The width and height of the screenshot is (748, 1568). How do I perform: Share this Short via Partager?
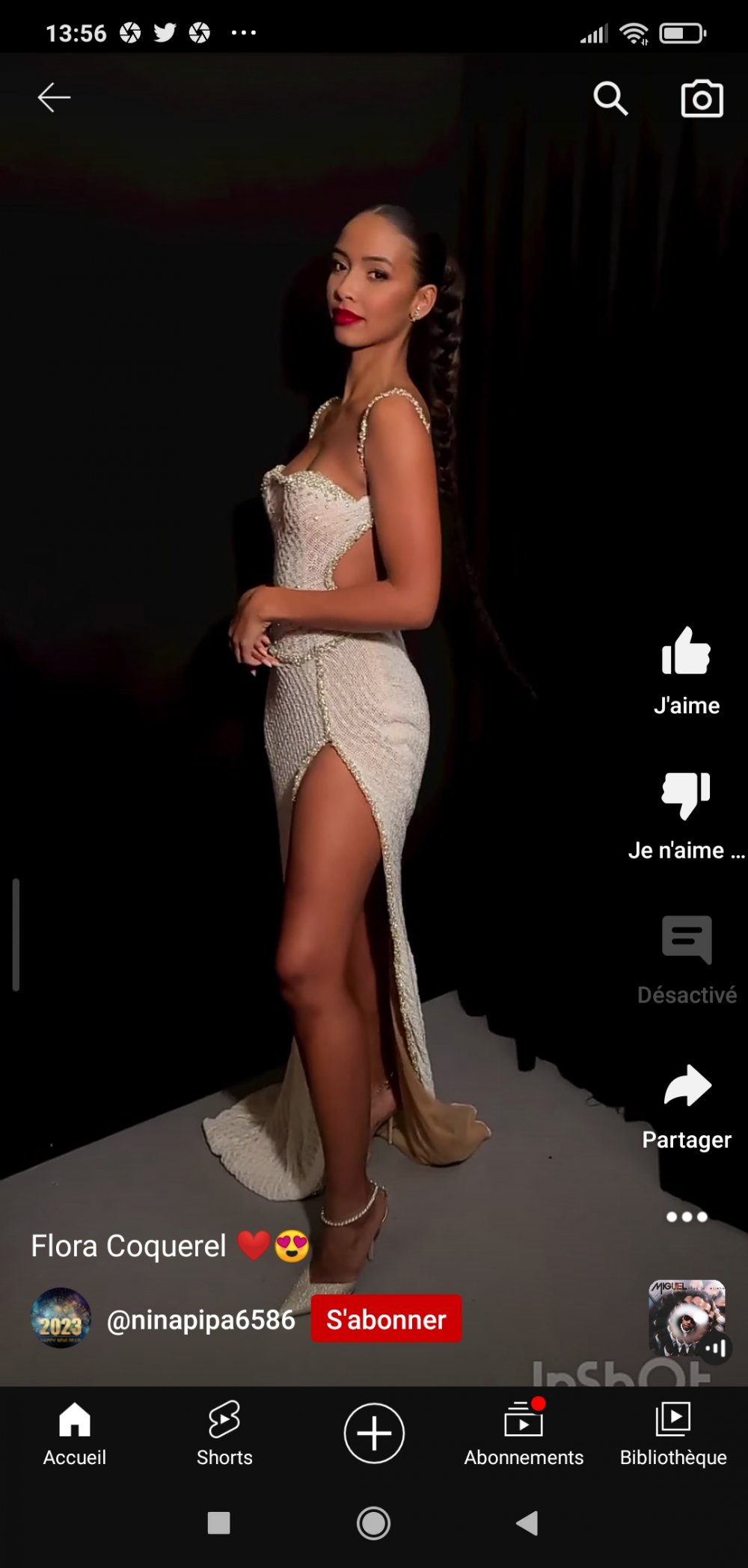tap(686, 1085)
